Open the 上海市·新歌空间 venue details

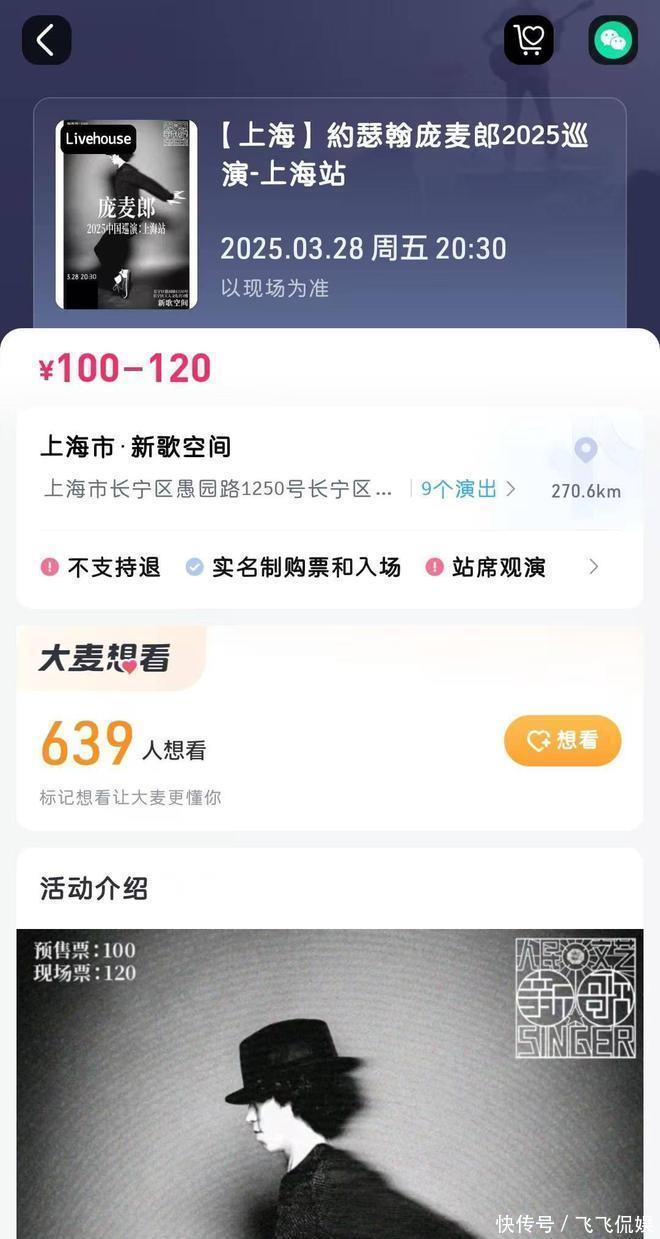[136, 447]
